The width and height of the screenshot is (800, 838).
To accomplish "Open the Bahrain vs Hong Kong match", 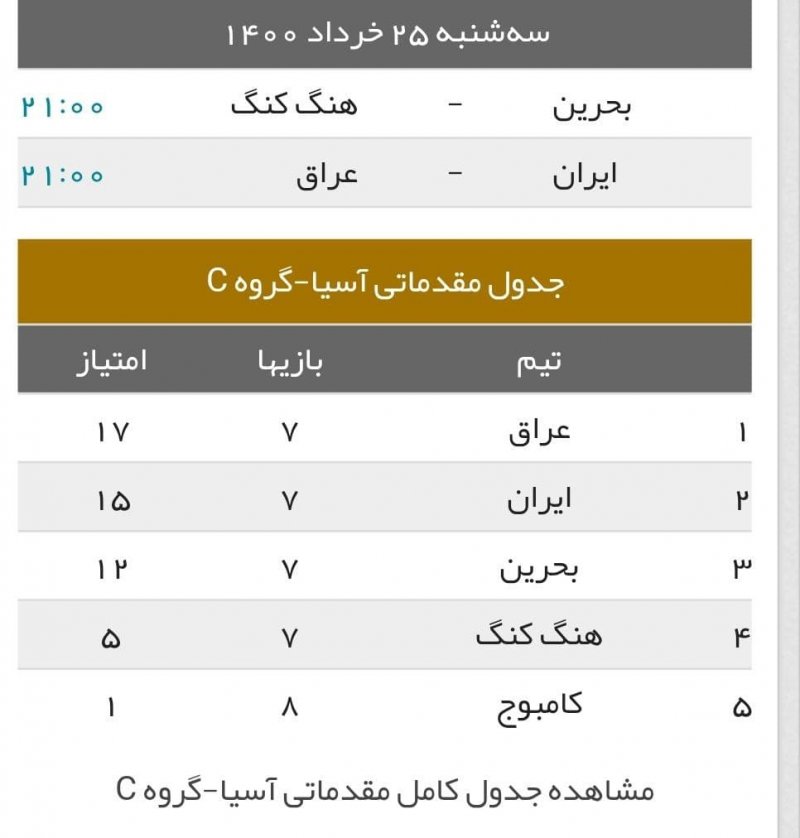I will pos(385,105).
